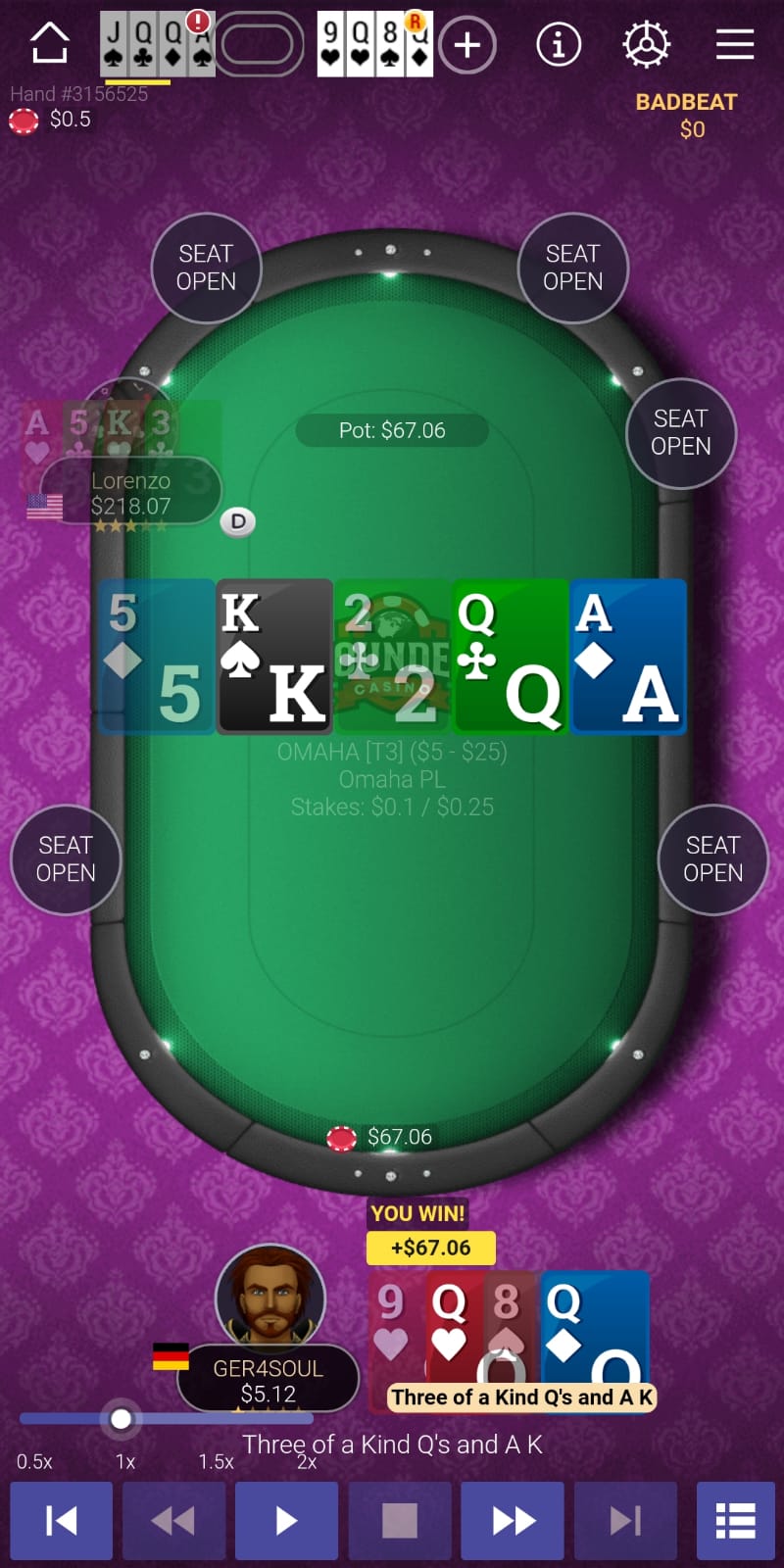This screenshot has height=1568, width=784.
Task: View GER4SOUL's avatar
Action: point(270,1298)
